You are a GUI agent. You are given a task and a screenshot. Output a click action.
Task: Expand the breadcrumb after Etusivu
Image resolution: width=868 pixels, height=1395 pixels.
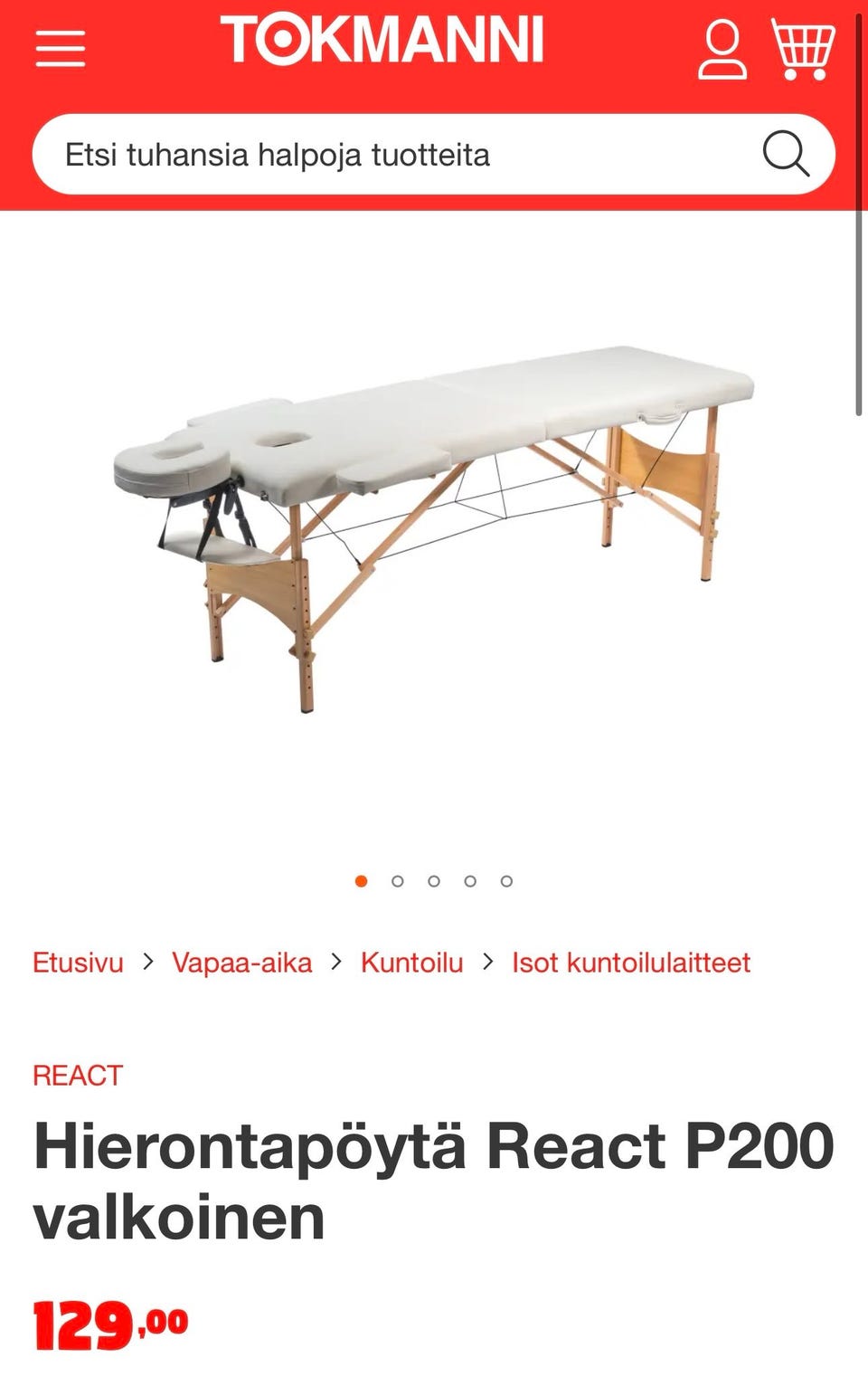click(x=147, y=961)
